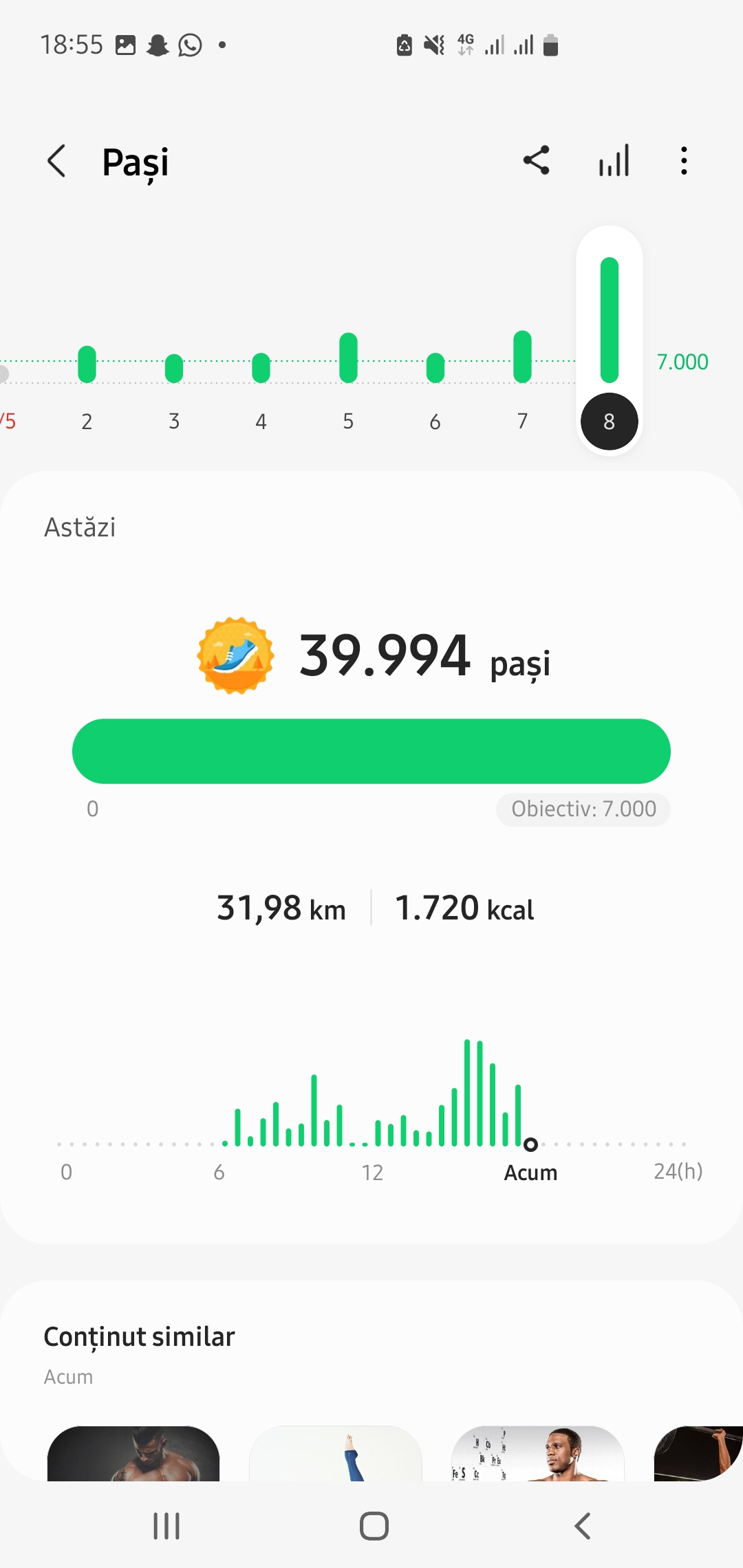Select day 8 in the step chart

610,421
